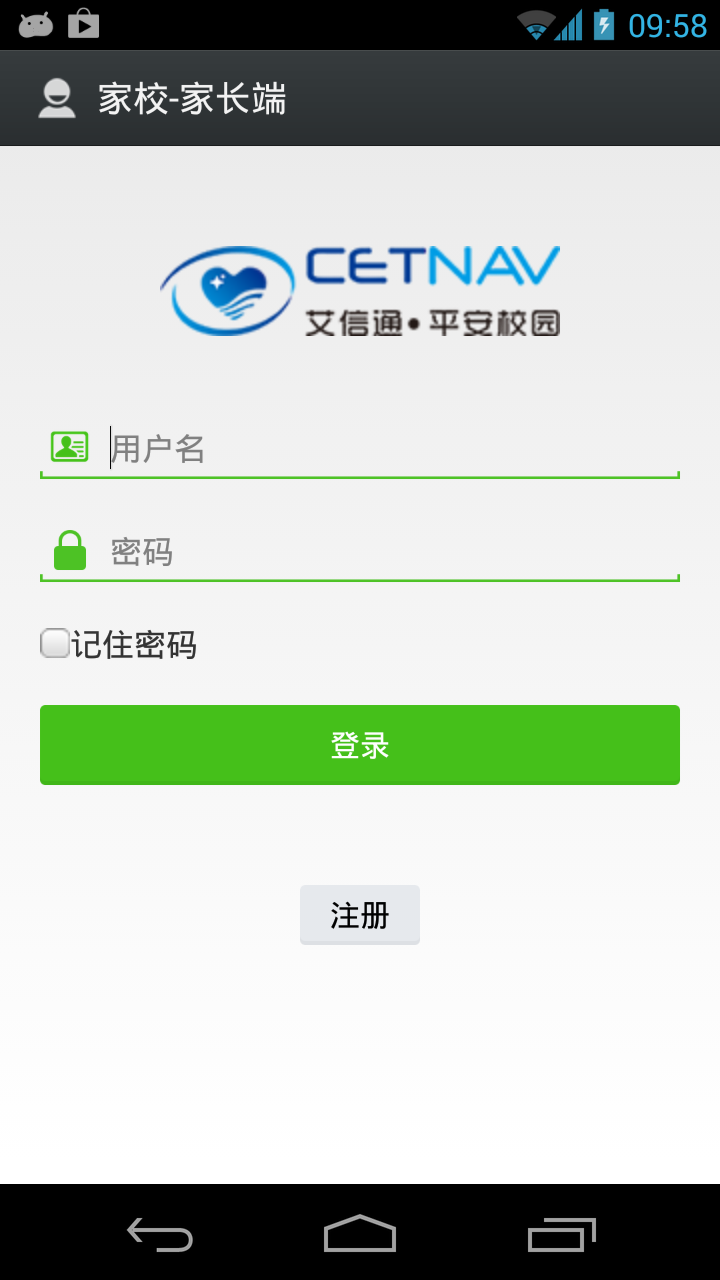
Task: Click the green padlock icon beside 密码
Action: tap(68, 550)
